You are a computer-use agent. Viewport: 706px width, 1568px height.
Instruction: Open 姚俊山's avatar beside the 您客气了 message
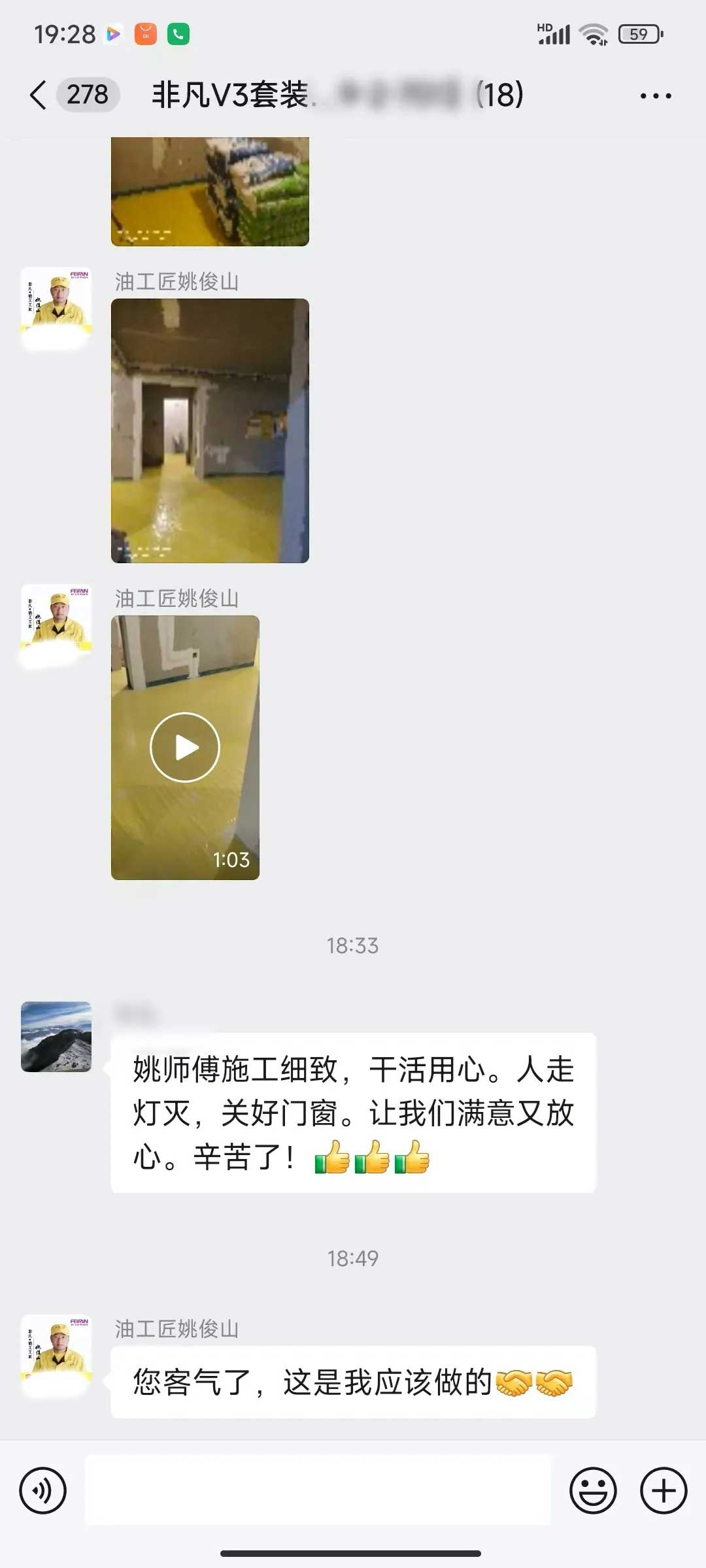[56, 1349]
